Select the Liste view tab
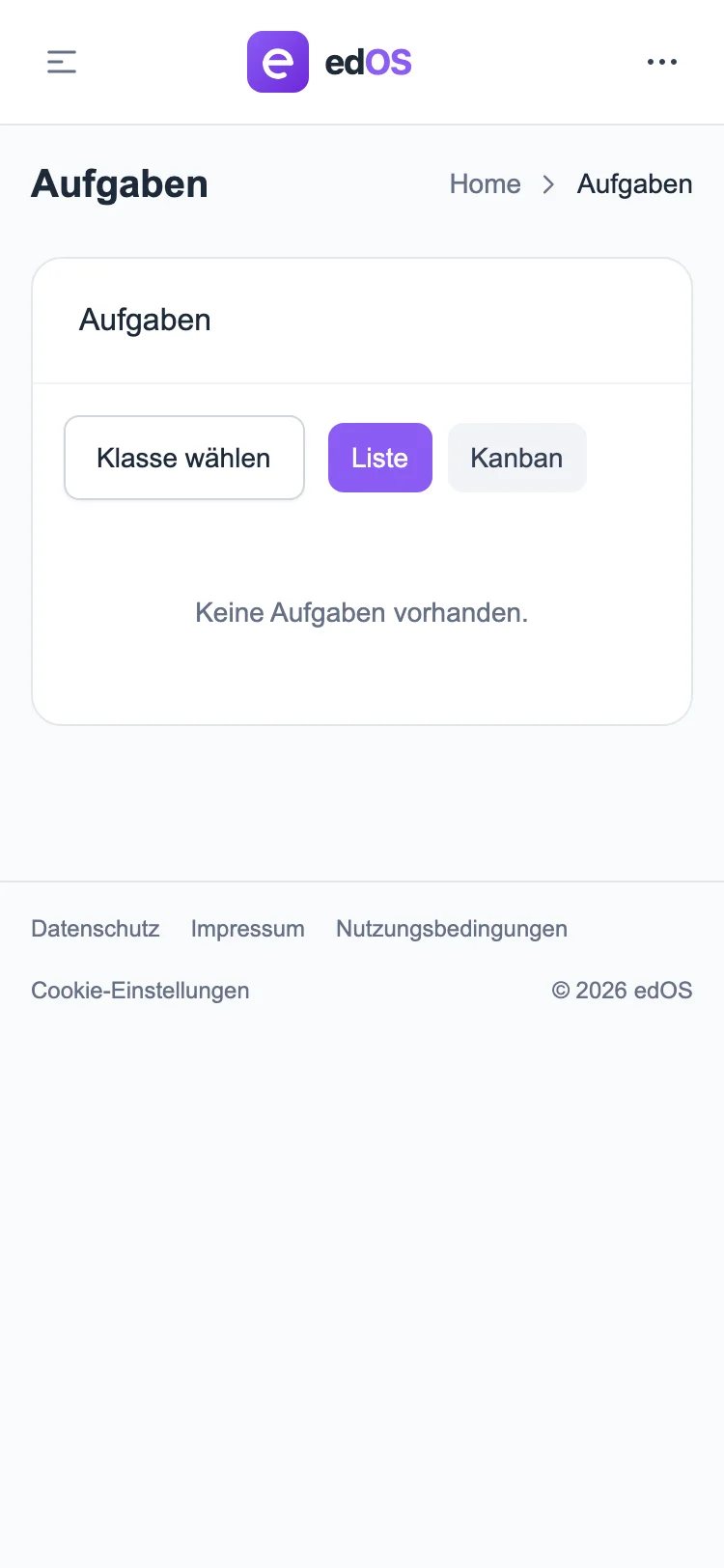This screenshot has width=724, height=1568. click(379, 458)
